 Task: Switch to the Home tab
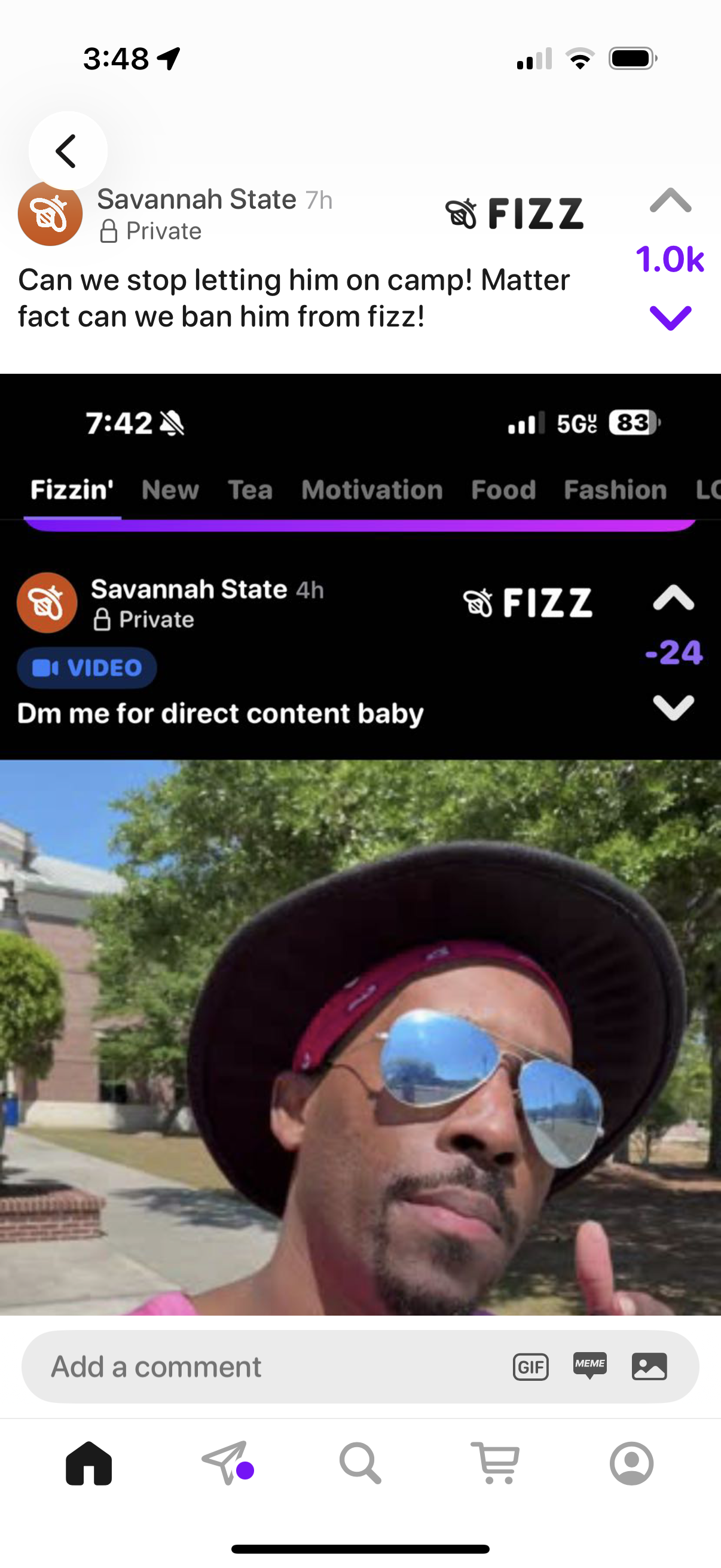(89, 1463)
